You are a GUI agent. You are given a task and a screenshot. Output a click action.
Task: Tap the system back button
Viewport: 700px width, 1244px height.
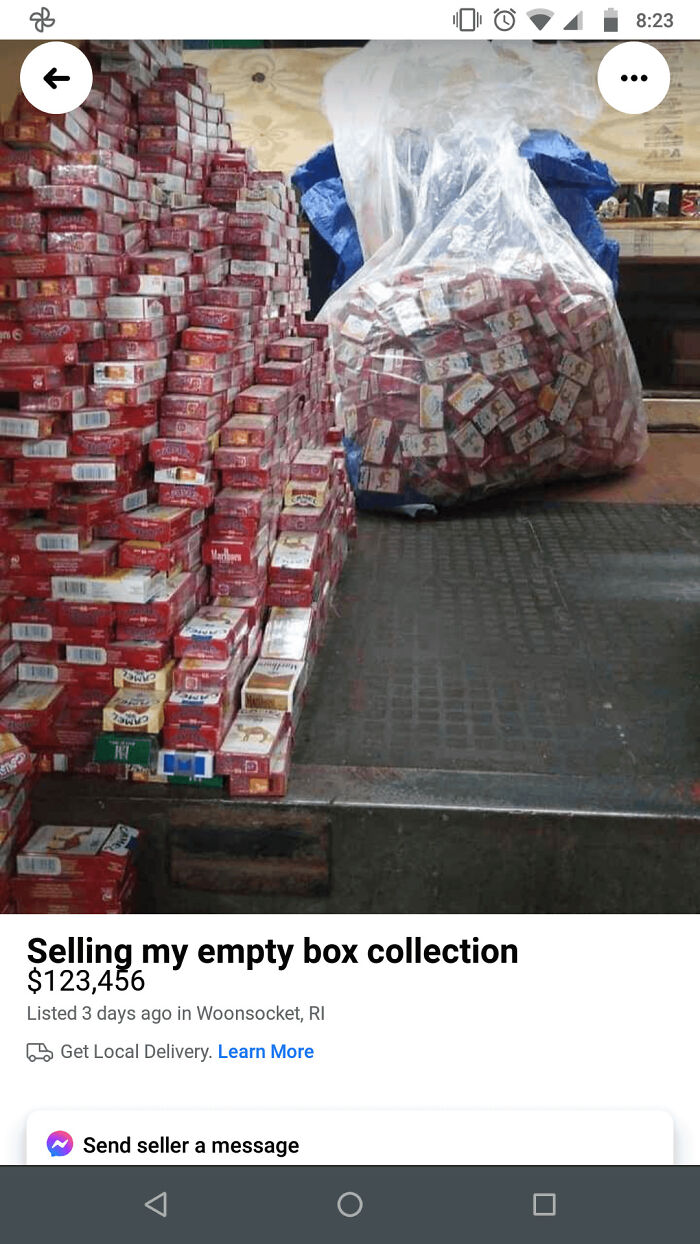[156, 1204]
